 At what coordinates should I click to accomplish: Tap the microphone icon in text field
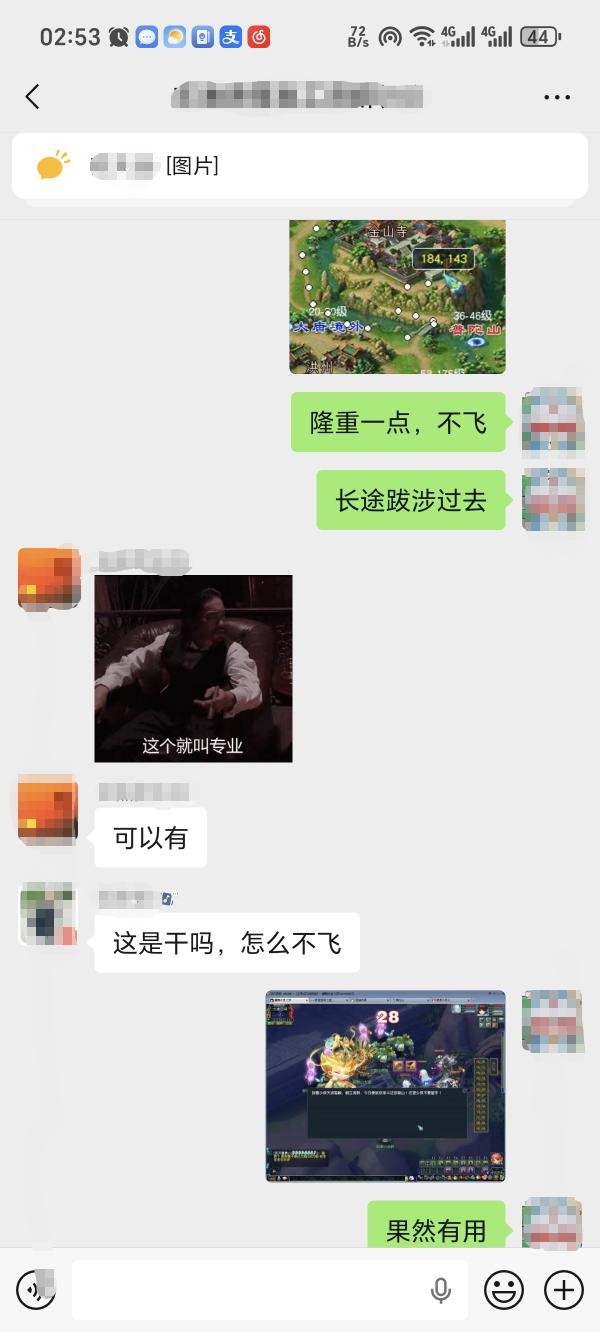pos(441,1290)
